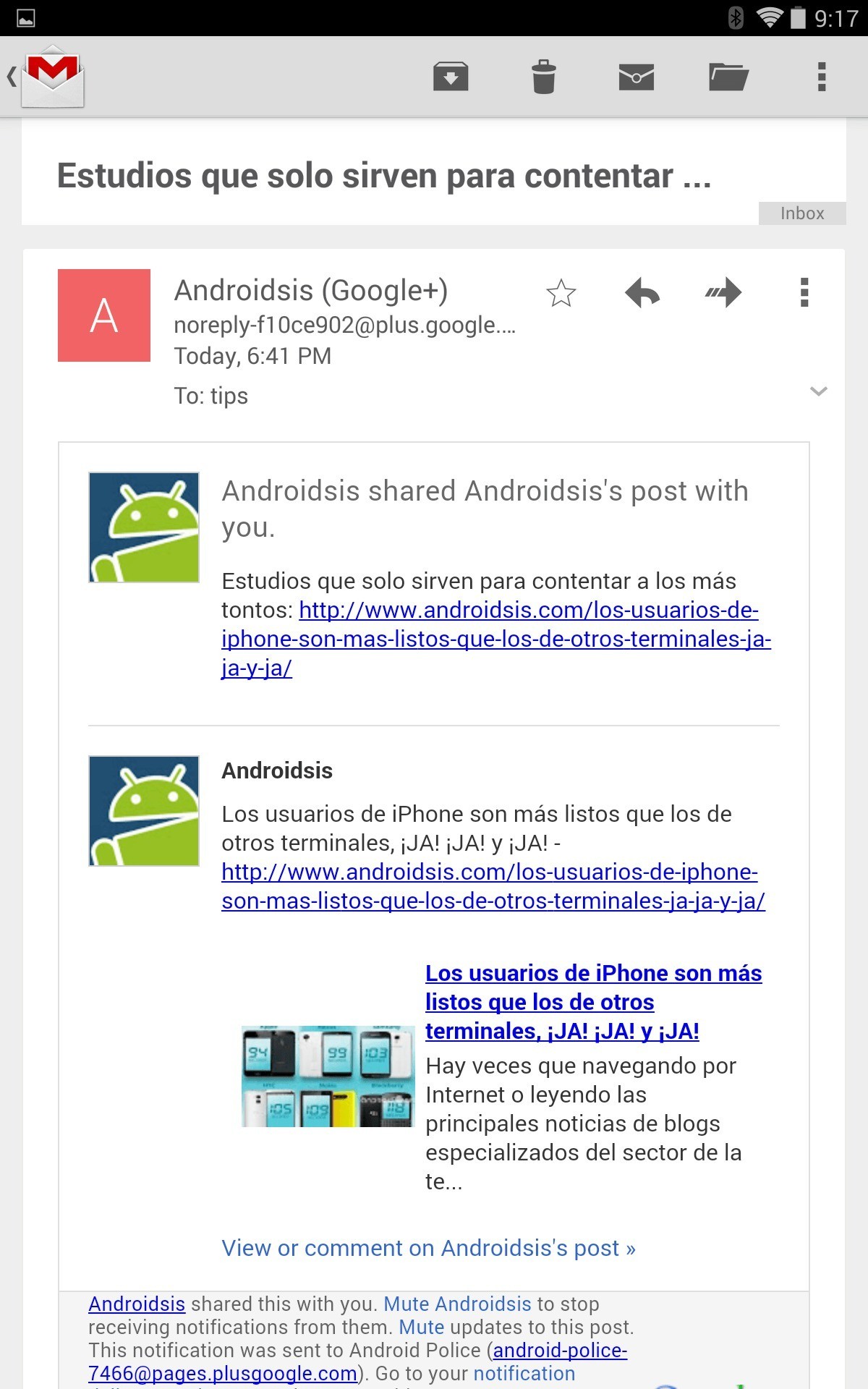The image size is (868, 1389).
Task: Open the underlined Androidsis footer link
Action: pyautogui.click(x=137, y=1304)
